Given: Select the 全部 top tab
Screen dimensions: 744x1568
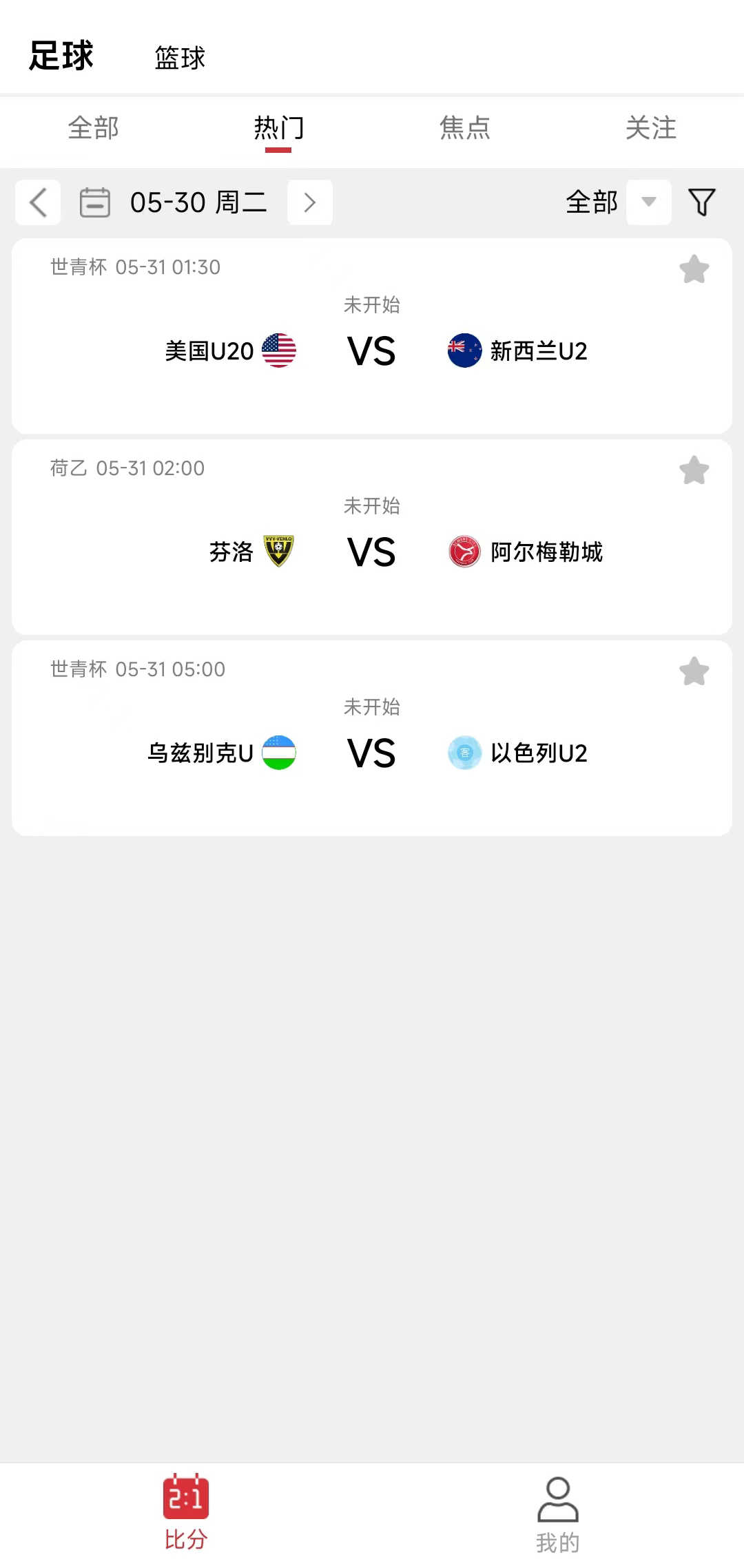Looking at the screenshot, I should (x=93, y=129).
